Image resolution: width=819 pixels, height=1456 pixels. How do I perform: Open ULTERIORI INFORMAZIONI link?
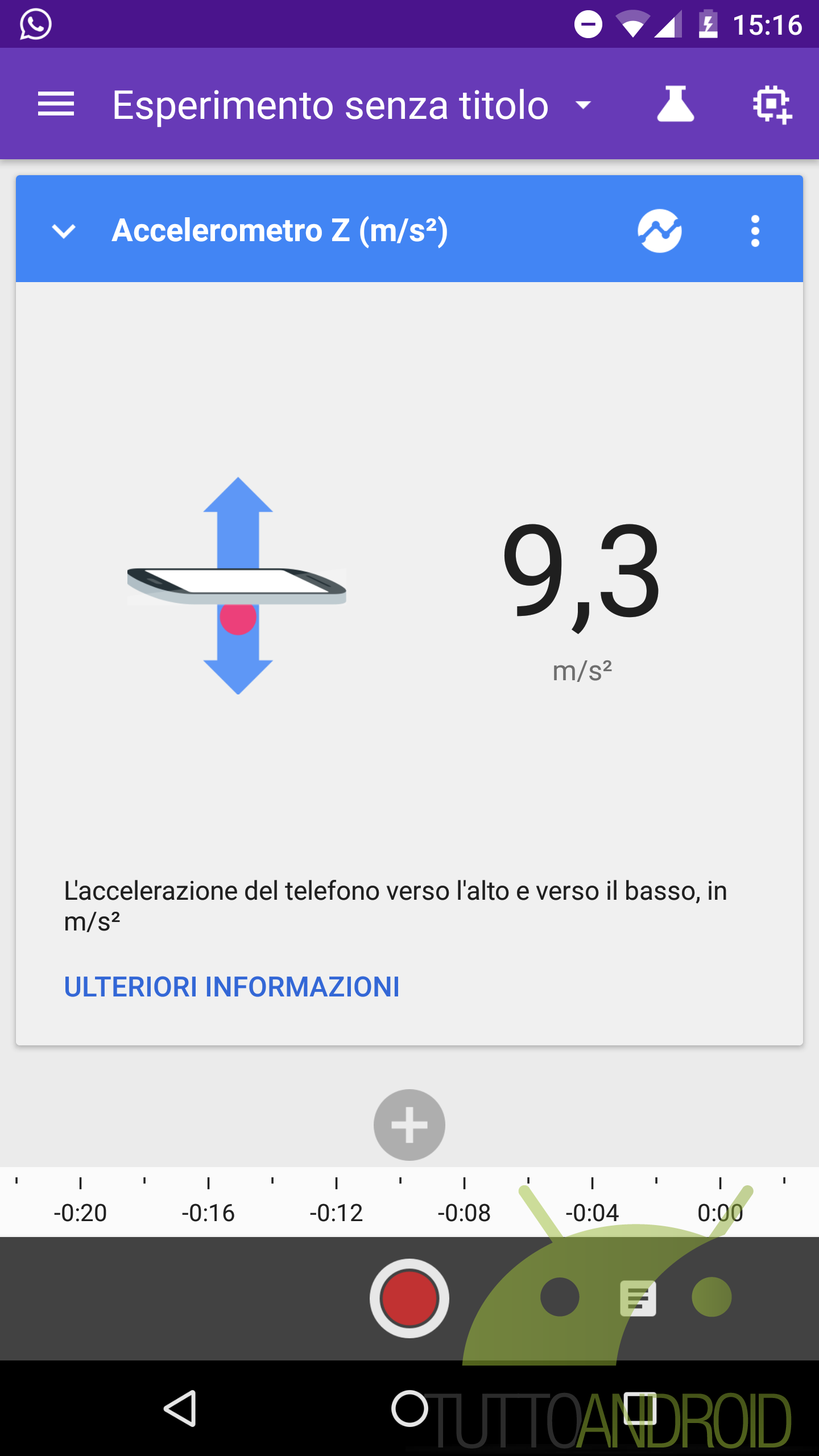click(x=231, y=987)
